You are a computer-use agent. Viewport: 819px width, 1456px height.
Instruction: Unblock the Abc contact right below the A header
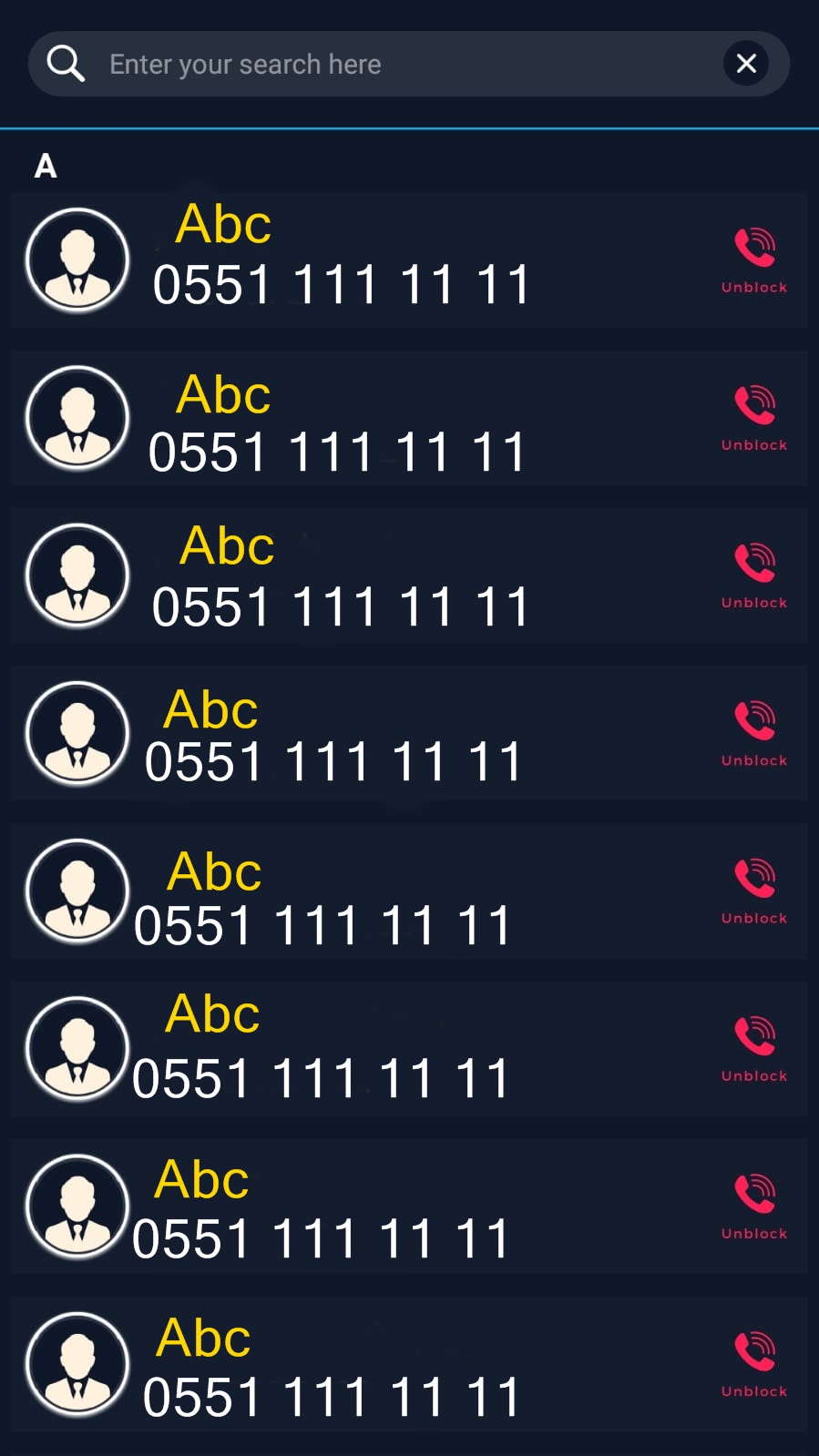pyautogui.click(x=754, y=260)
